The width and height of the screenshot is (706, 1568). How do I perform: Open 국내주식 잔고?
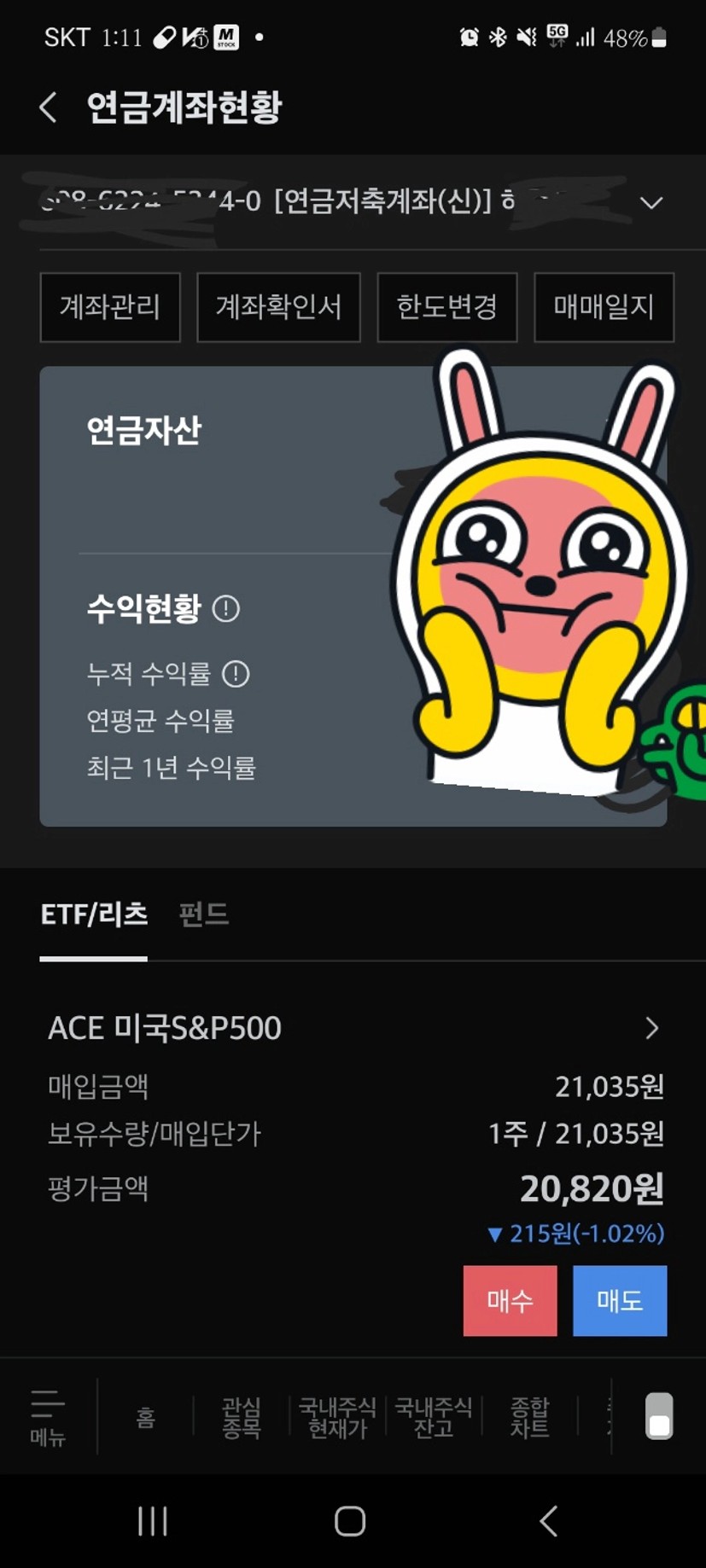tap(434, 1417)
